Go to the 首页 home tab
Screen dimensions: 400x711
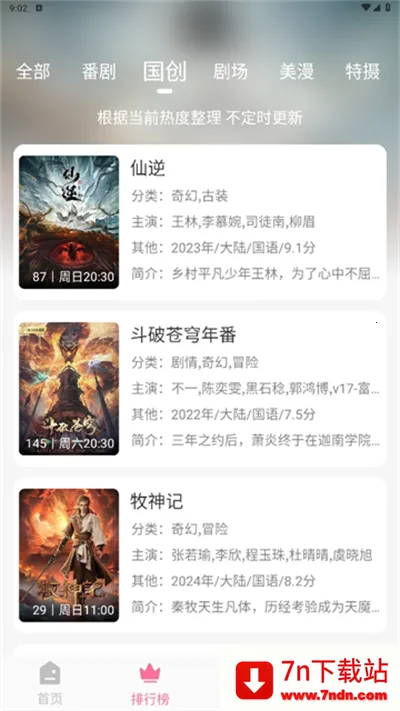point(50,683)
